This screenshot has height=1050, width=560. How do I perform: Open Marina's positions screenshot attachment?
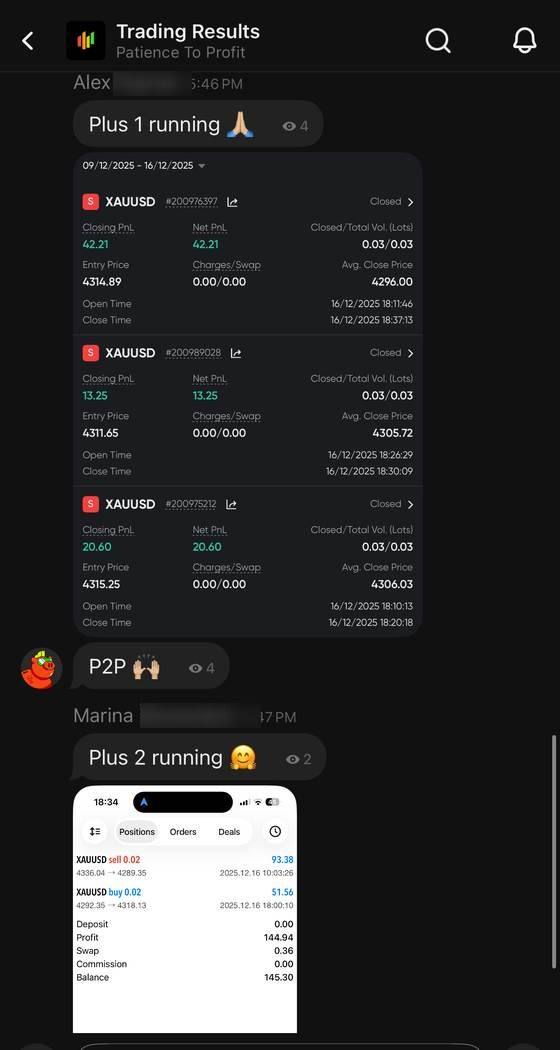185,909
